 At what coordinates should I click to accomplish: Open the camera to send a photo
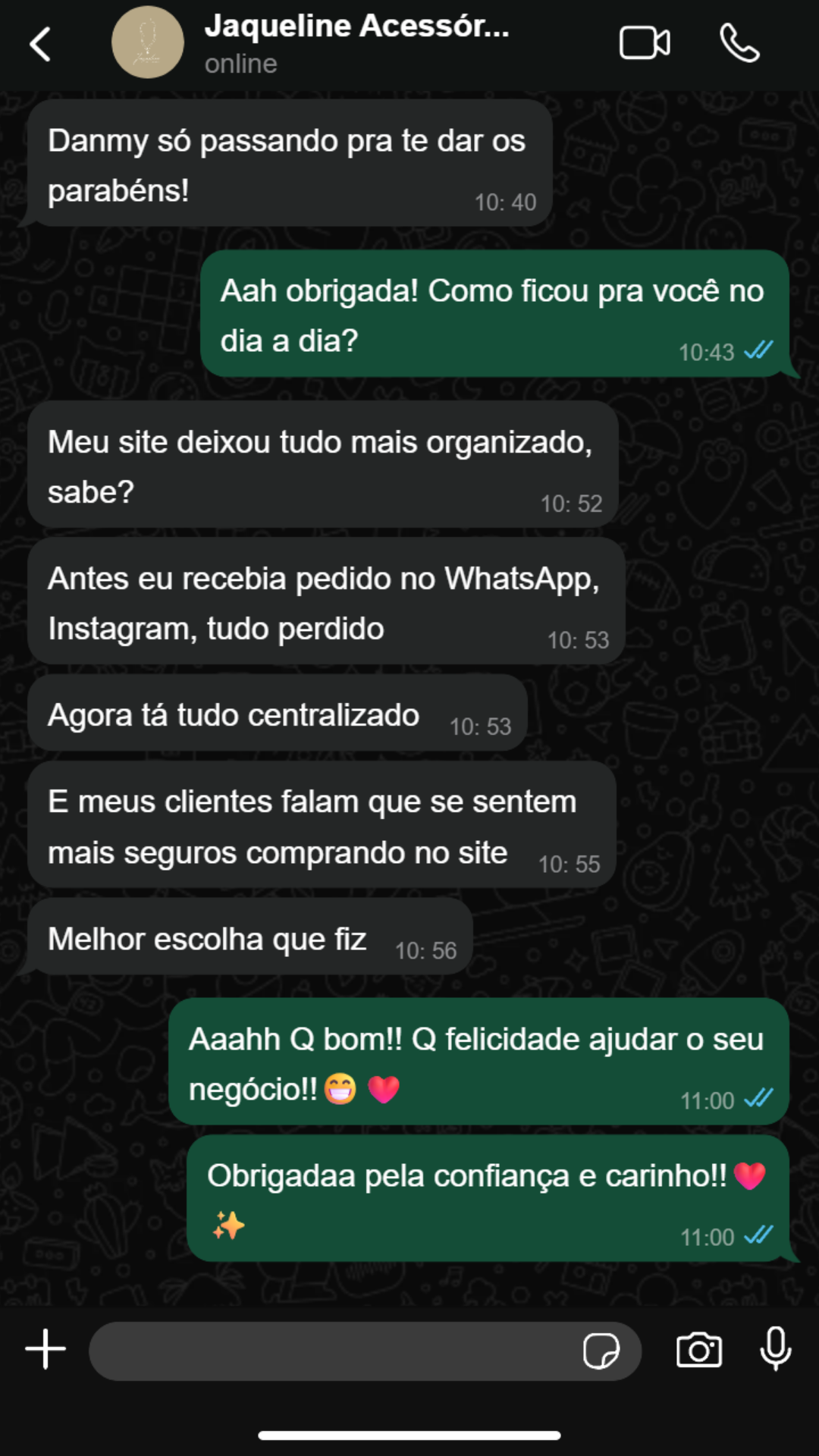(698, 1351)
